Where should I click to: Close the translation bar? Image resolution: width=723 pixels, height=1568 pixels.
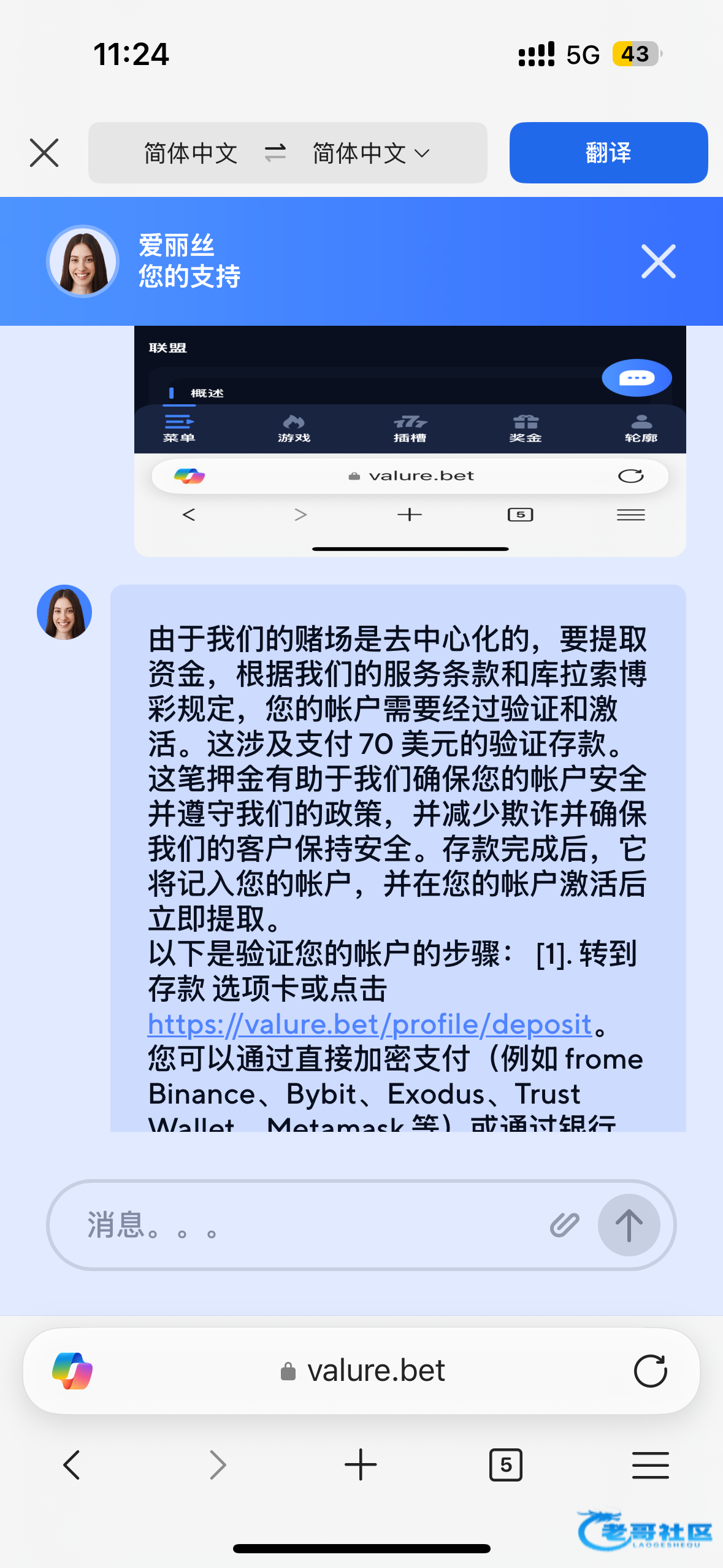pyautogui.click(x=44, y=153)
